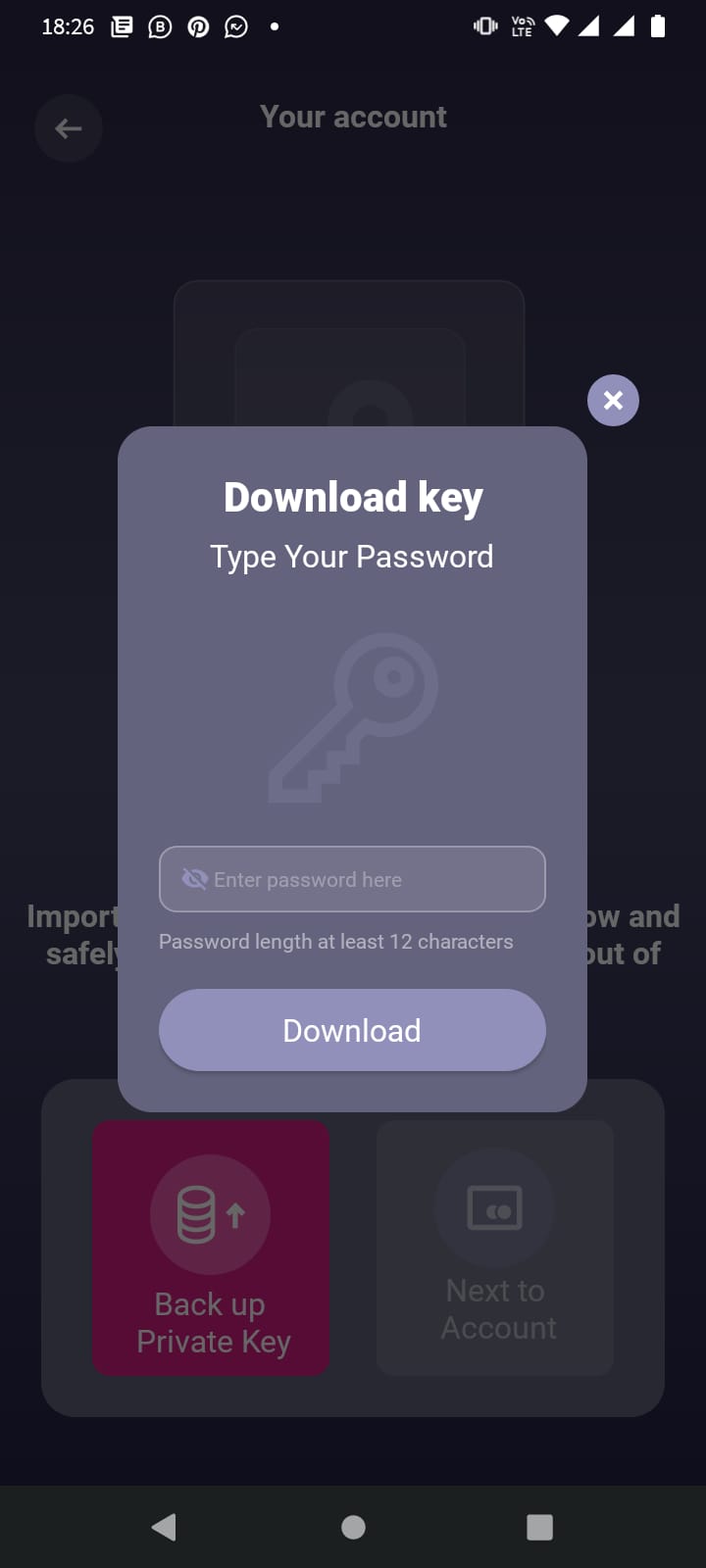The width and height of the screenshot is (706, 1568).
Task: Tap the Download button
Action: [x=352, y=1030]
